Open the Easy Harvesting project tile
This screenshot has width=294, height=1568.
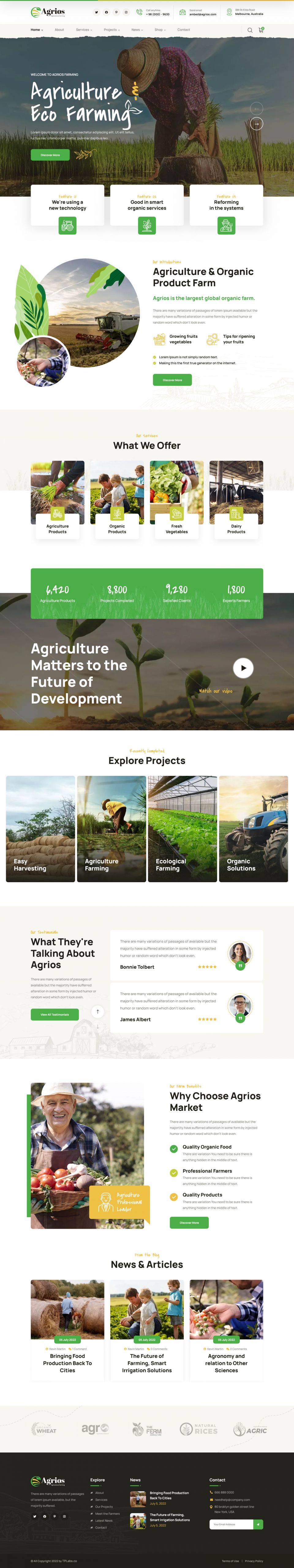click(x=40, y=828)
